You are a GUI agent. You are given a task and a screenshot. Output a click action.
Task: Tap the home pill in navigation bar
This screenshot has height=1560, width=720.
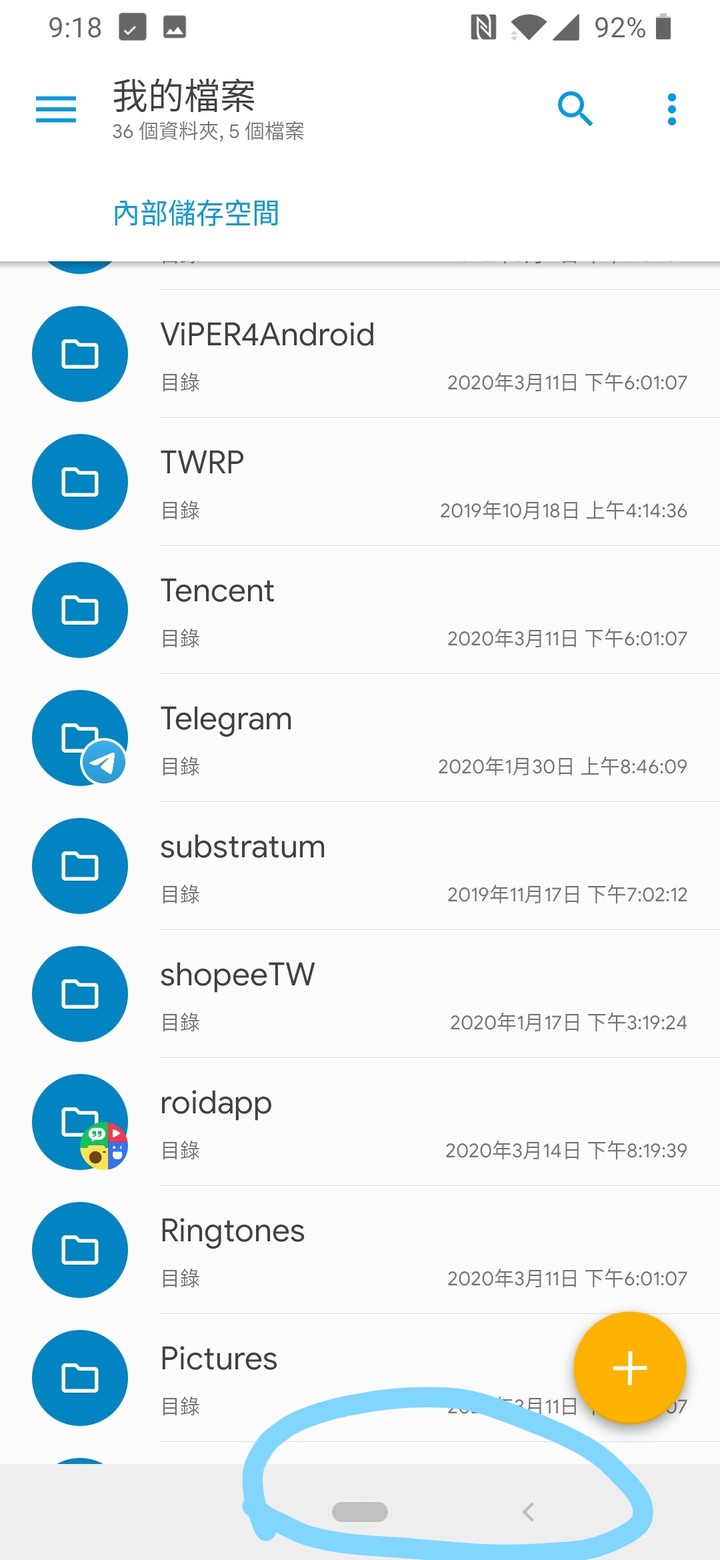coord(360,1512)
